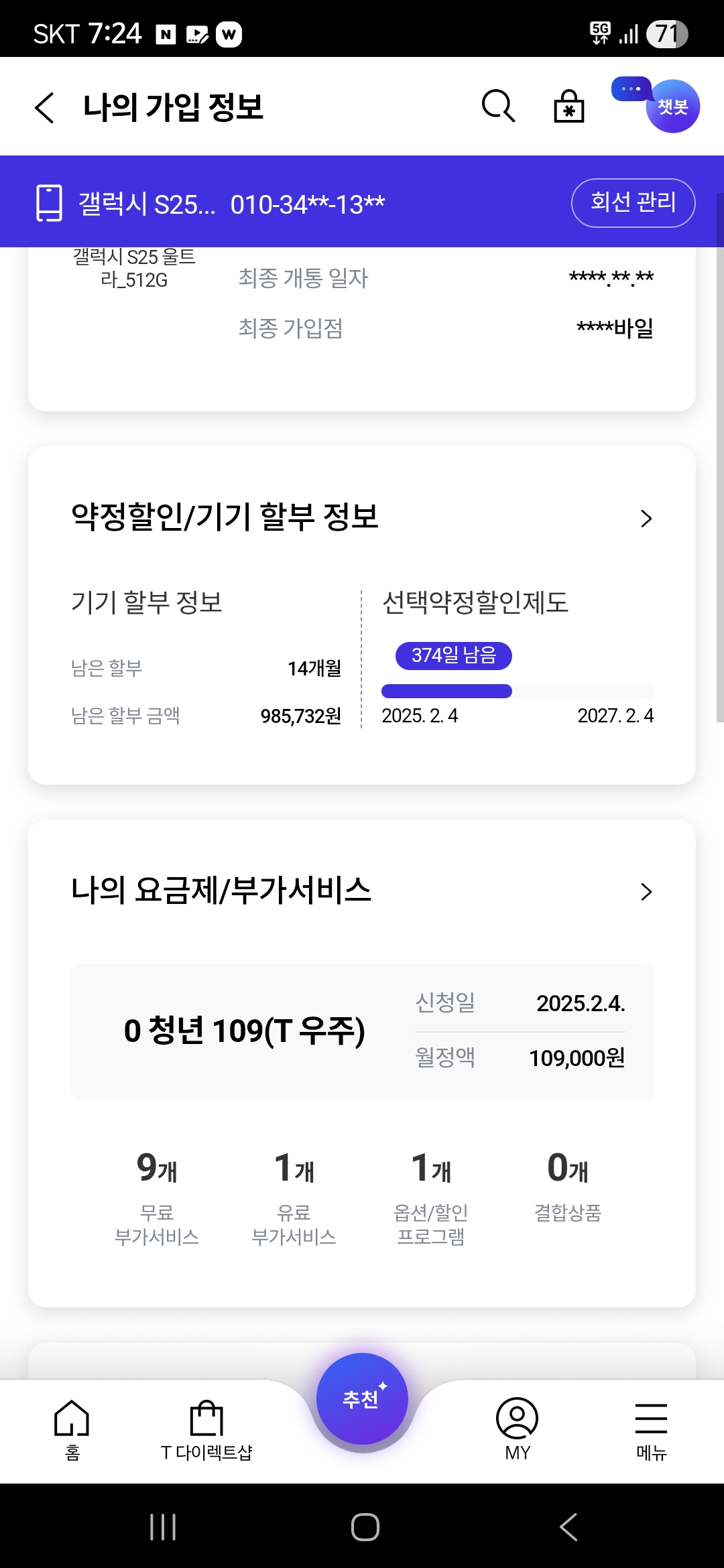
Task: Open 나의 요금제/부가서비스 details
Action: (x=646, y=891)
